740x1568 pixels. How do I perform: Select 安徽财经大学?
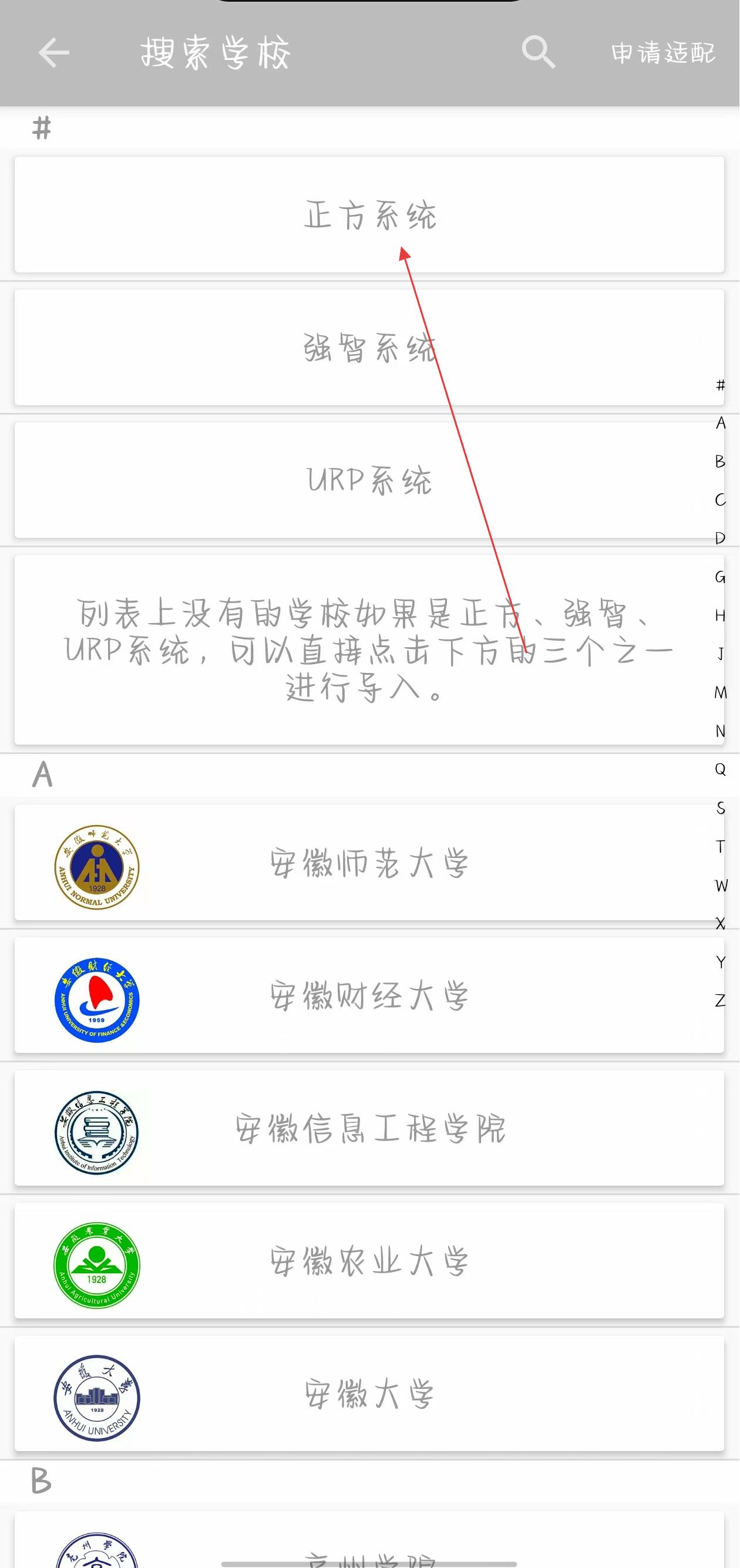point(369,995)
